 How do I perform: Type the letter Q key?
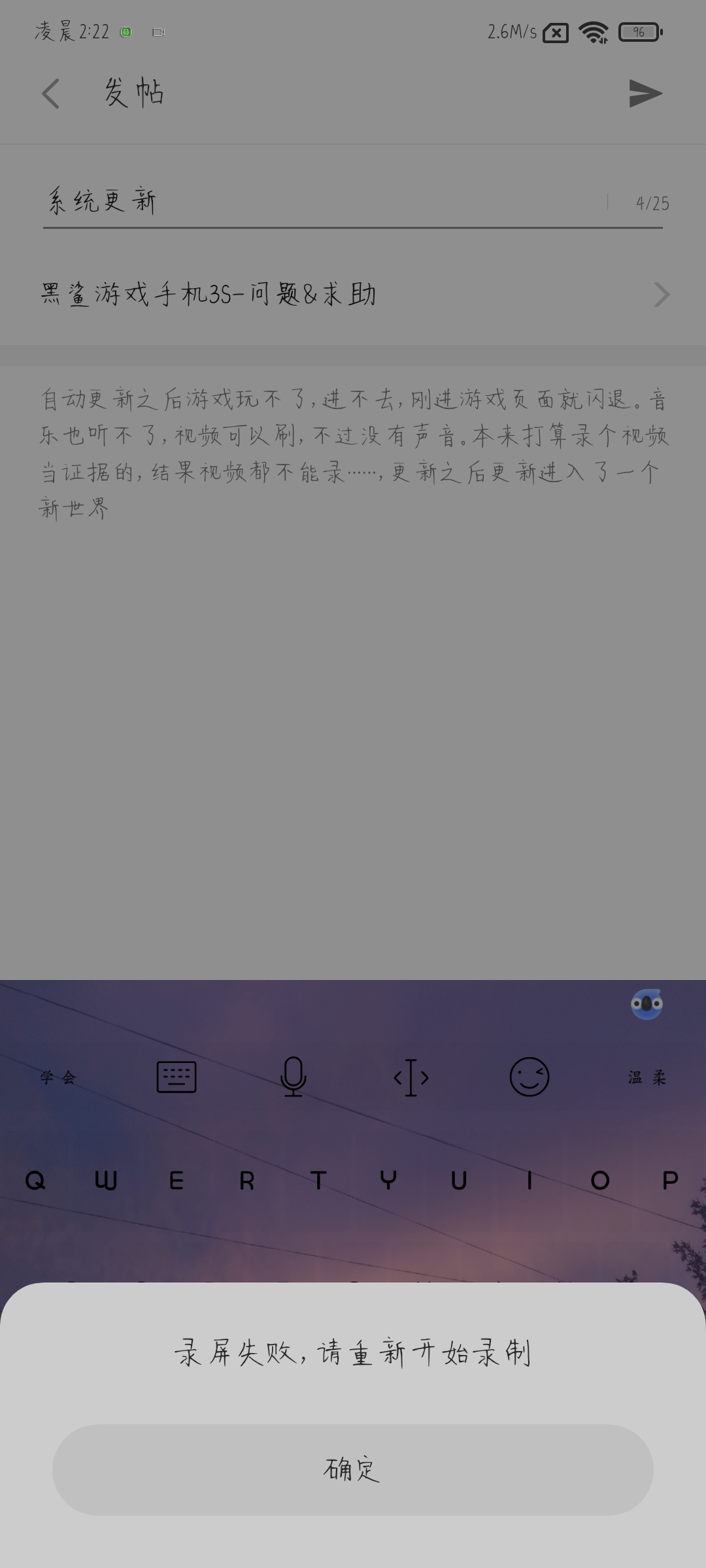[35, 1181]
